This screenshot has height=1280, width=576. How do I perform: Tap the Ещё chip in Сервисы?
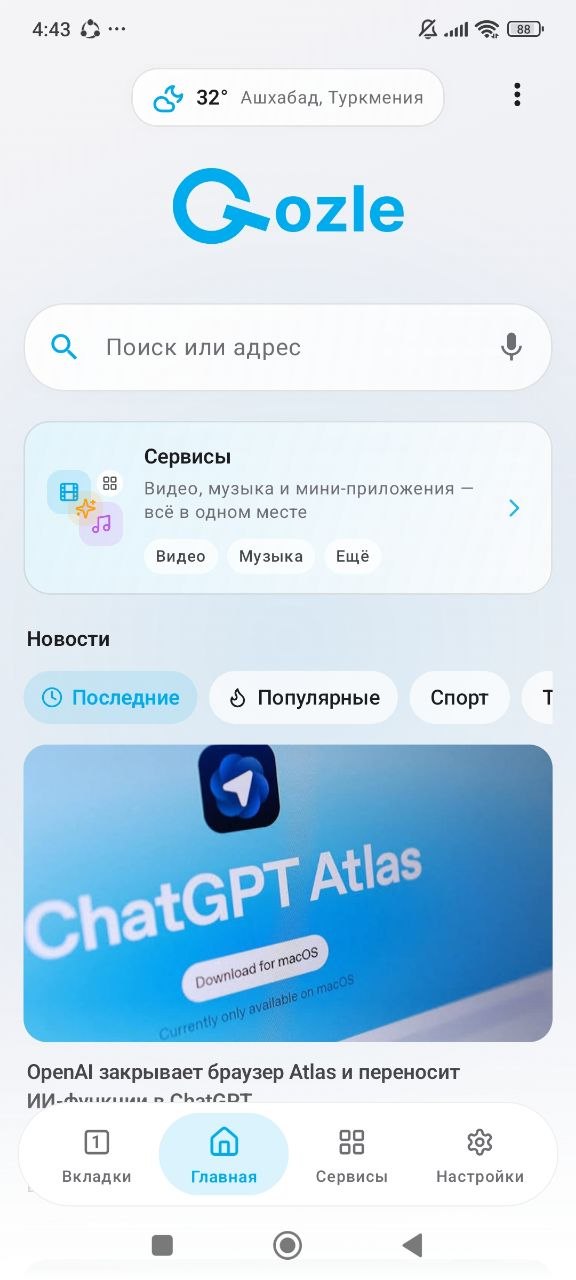coord(352,557)
